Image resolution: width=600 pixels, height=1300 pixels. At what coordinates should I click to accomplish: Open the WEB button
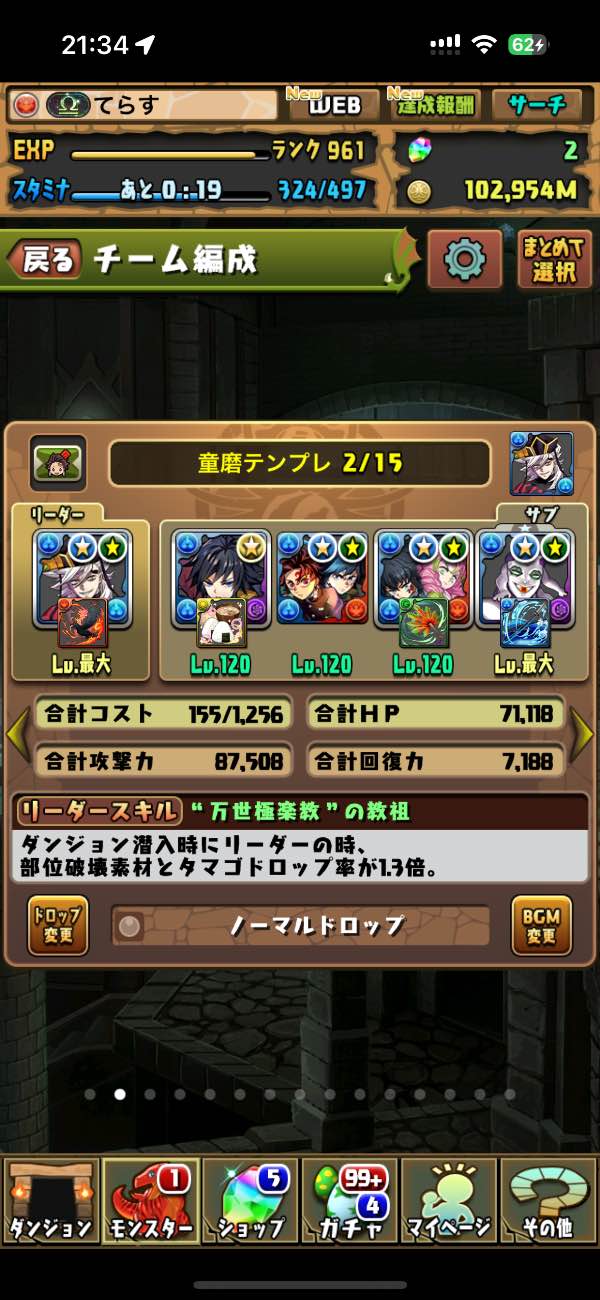(x=333, y=104)
